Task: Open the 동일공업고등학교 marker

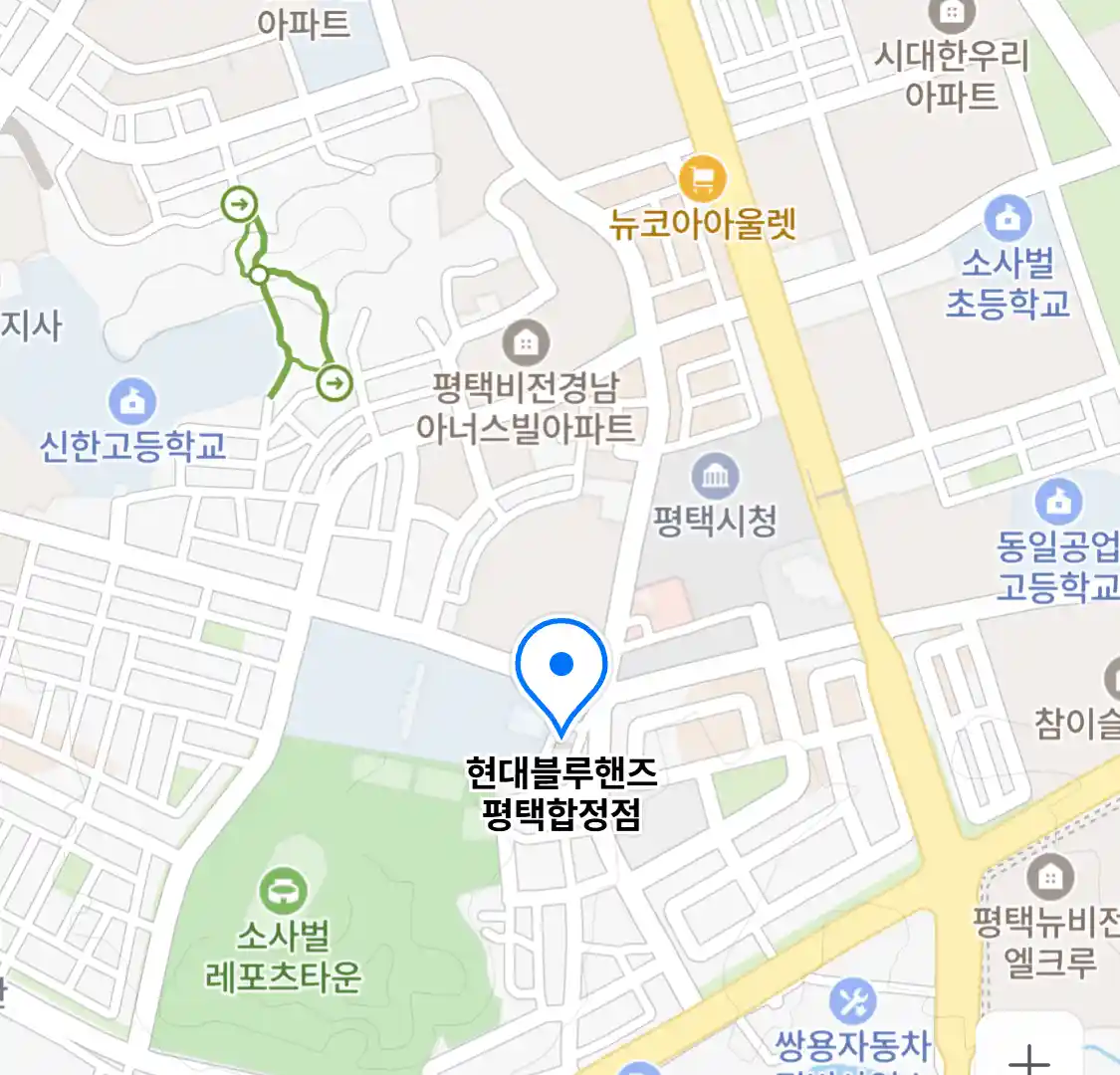Action: (x=1058, y=503)
